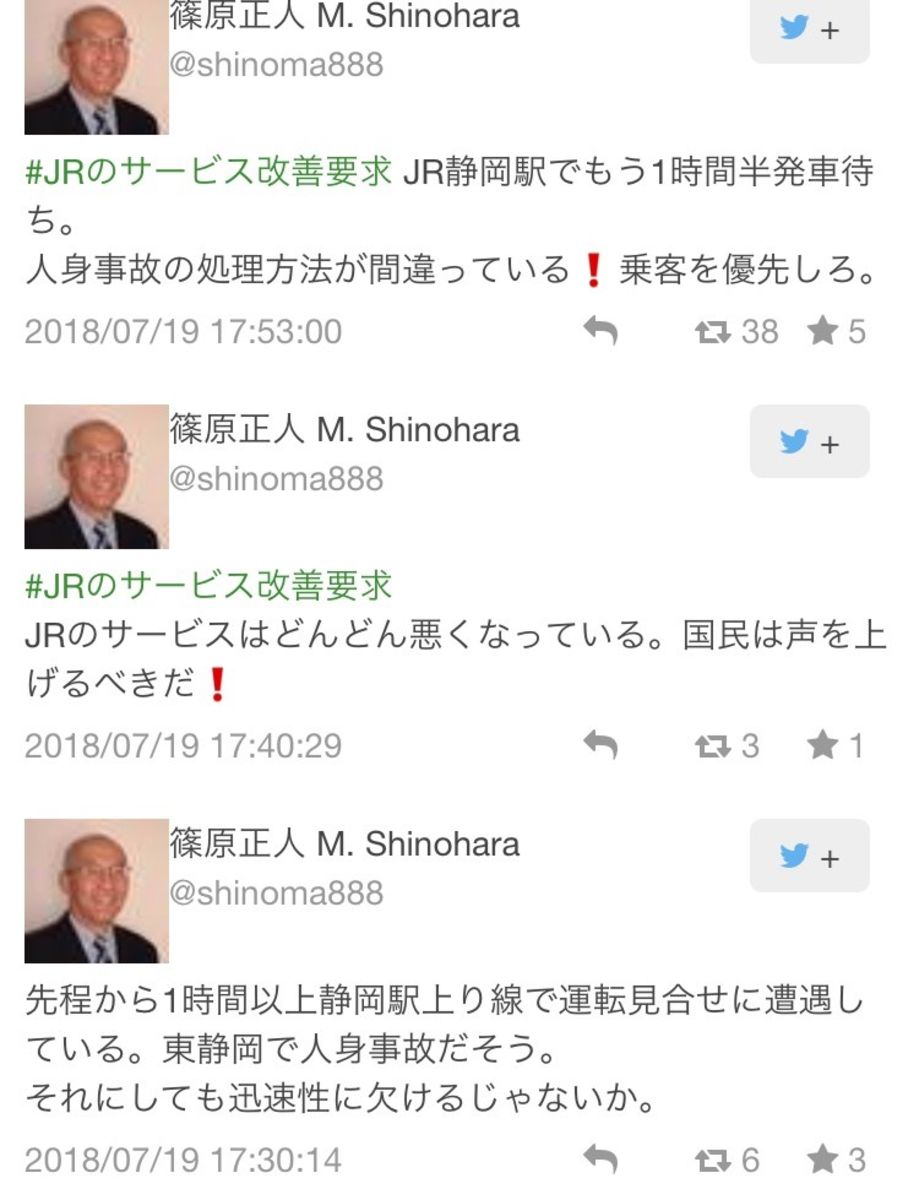Open the @shinoma888 handle on the 17:30:14 tweet
Screen dimensions: 919x1200
275,892
